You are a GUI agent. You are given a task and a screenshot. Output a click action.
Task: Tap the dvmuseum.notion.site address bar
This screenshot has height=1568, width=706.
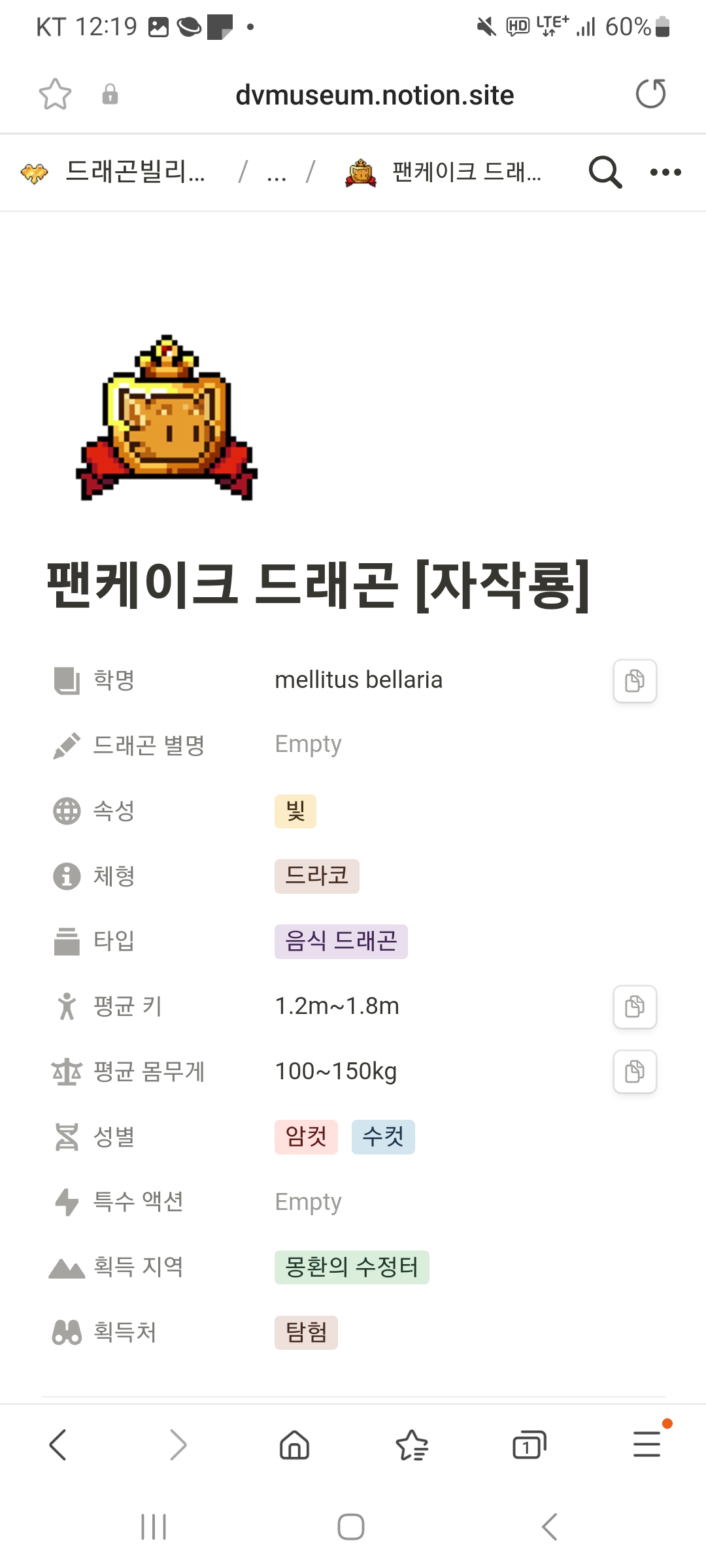pyautogui.click(x=374, y=95)
